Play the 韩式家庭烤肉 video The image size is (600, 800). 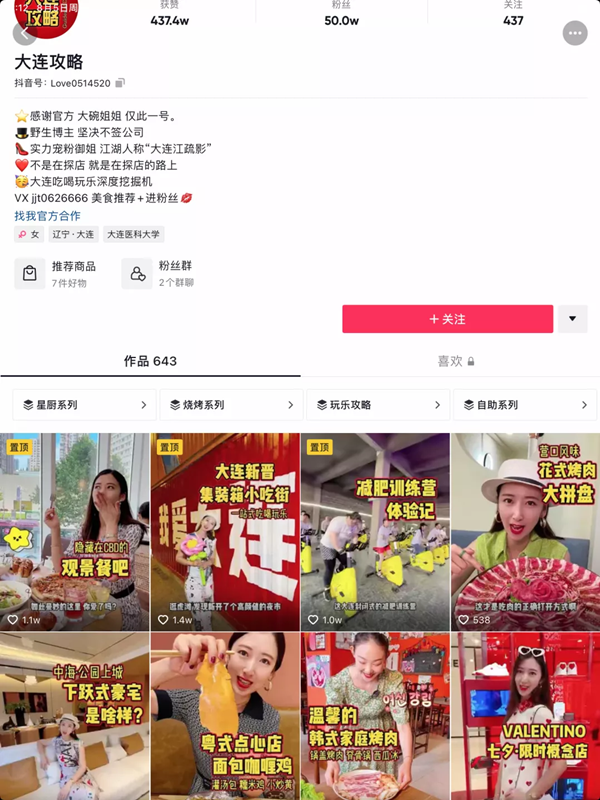[x=375, y=715]
